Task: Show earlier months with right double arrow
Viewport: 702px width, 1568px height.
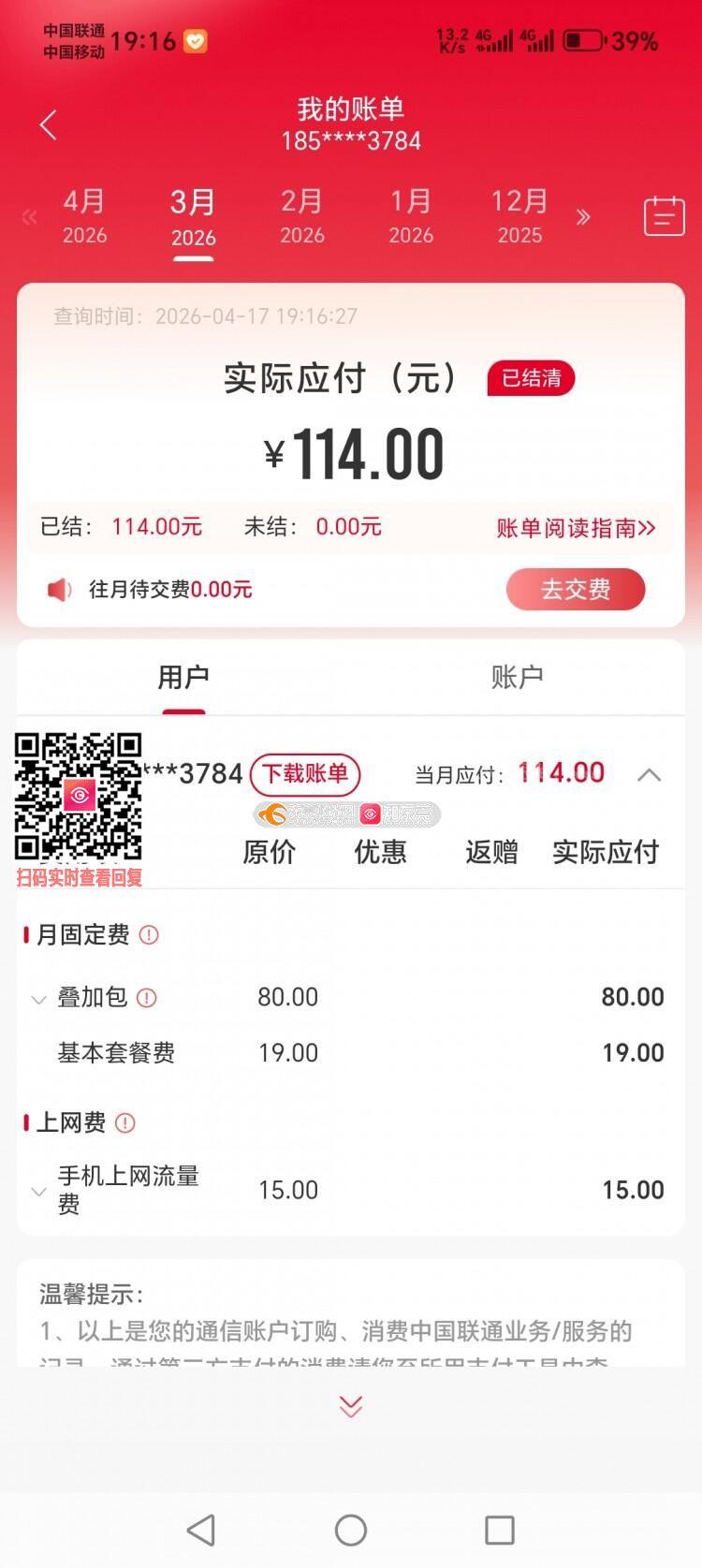Action: (x=583, y=217)
